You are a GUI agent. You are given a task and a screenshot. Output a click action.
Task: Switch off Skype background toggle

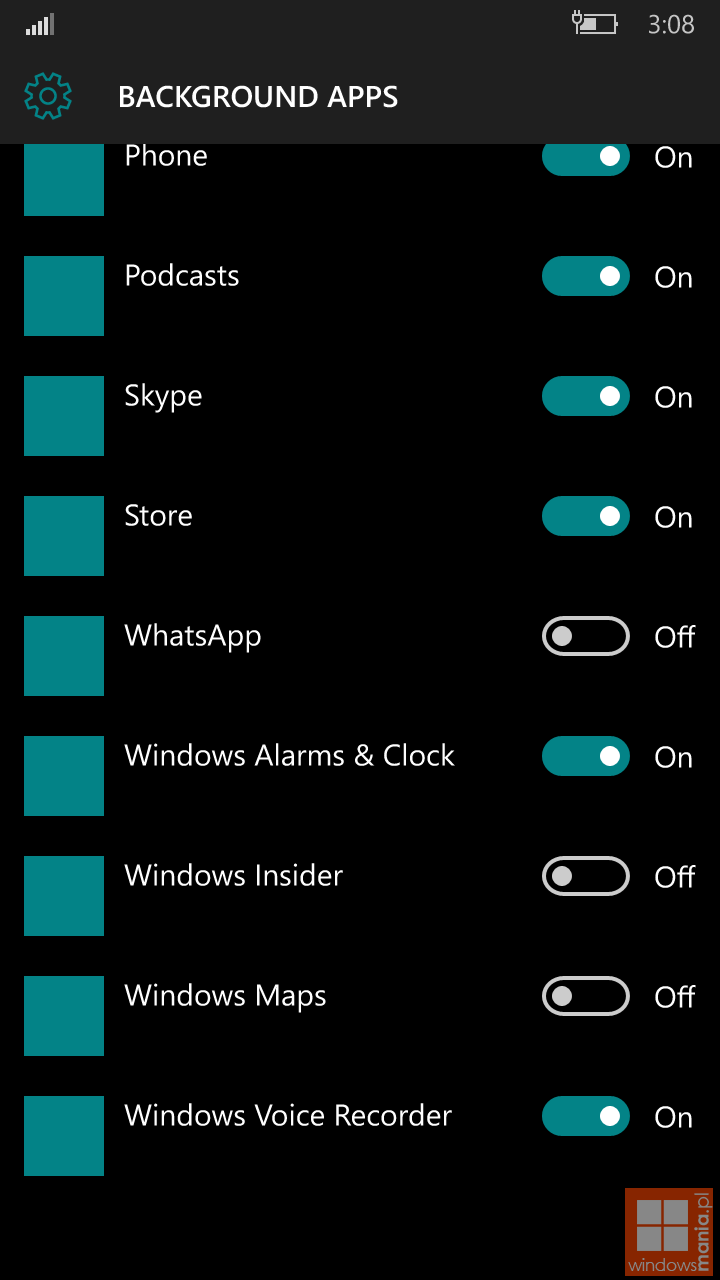coord(585,396)
